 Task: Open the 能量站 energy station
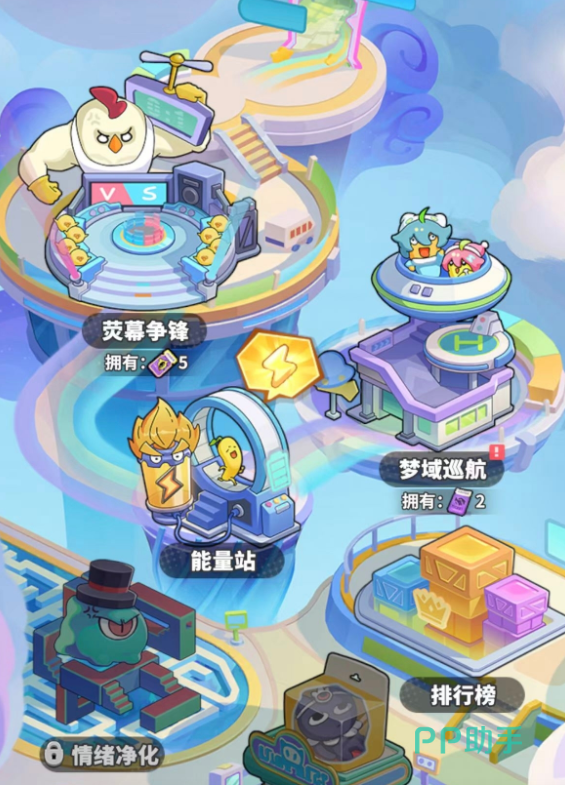213,471
